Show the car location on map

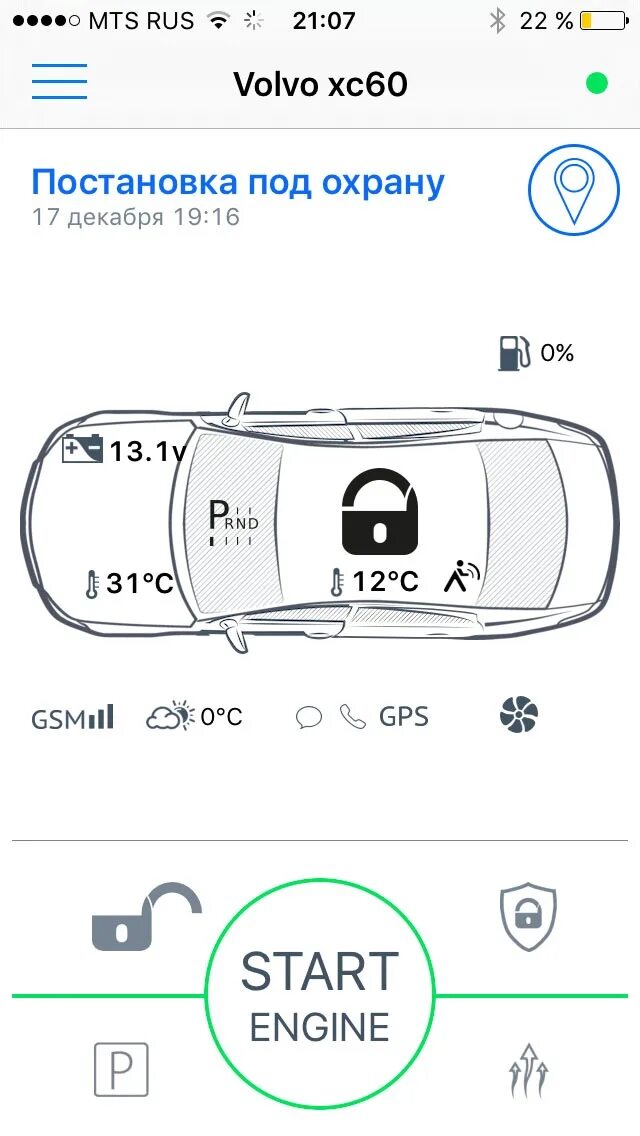click(x=573, y=191)
